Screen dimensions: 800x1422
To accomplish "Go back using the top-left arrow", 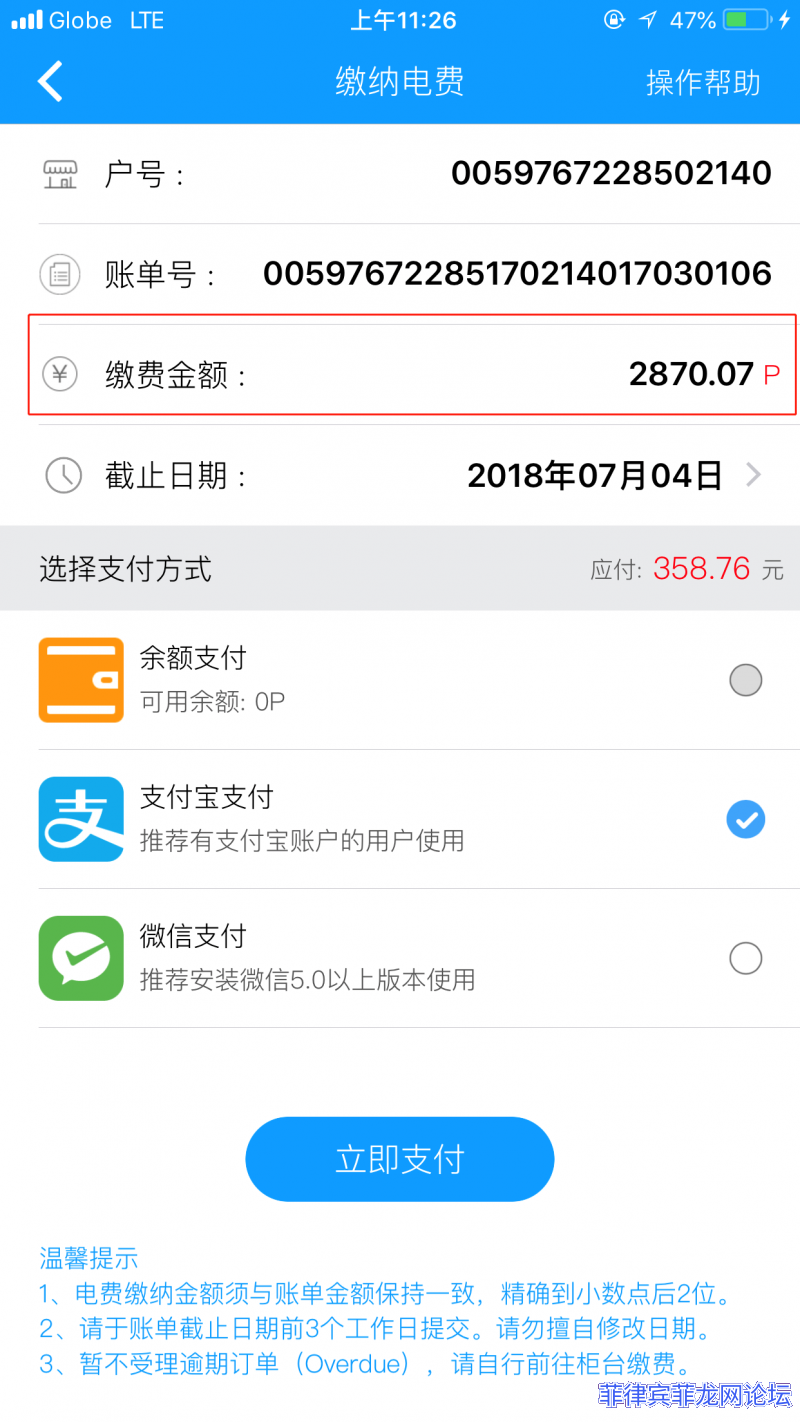I will (50, 81).
